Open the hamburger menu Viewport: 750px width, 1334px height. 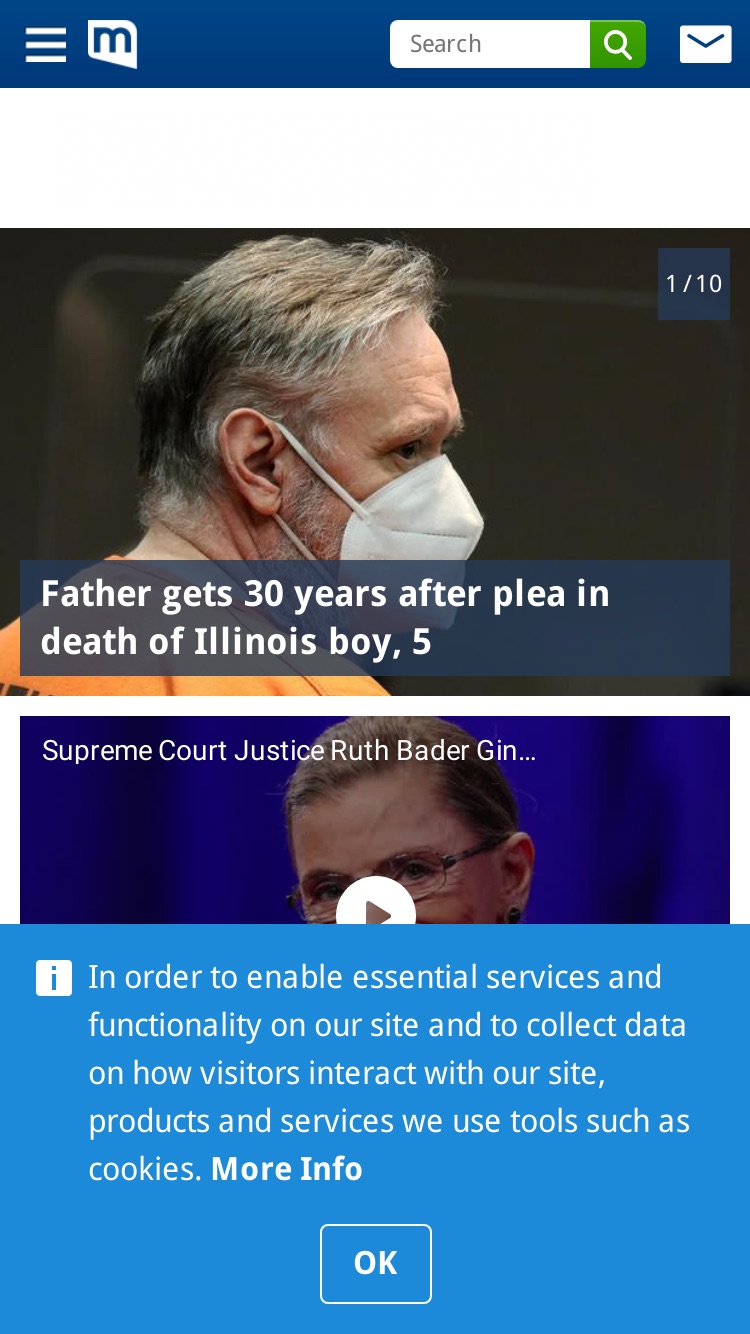pos(46,45)
